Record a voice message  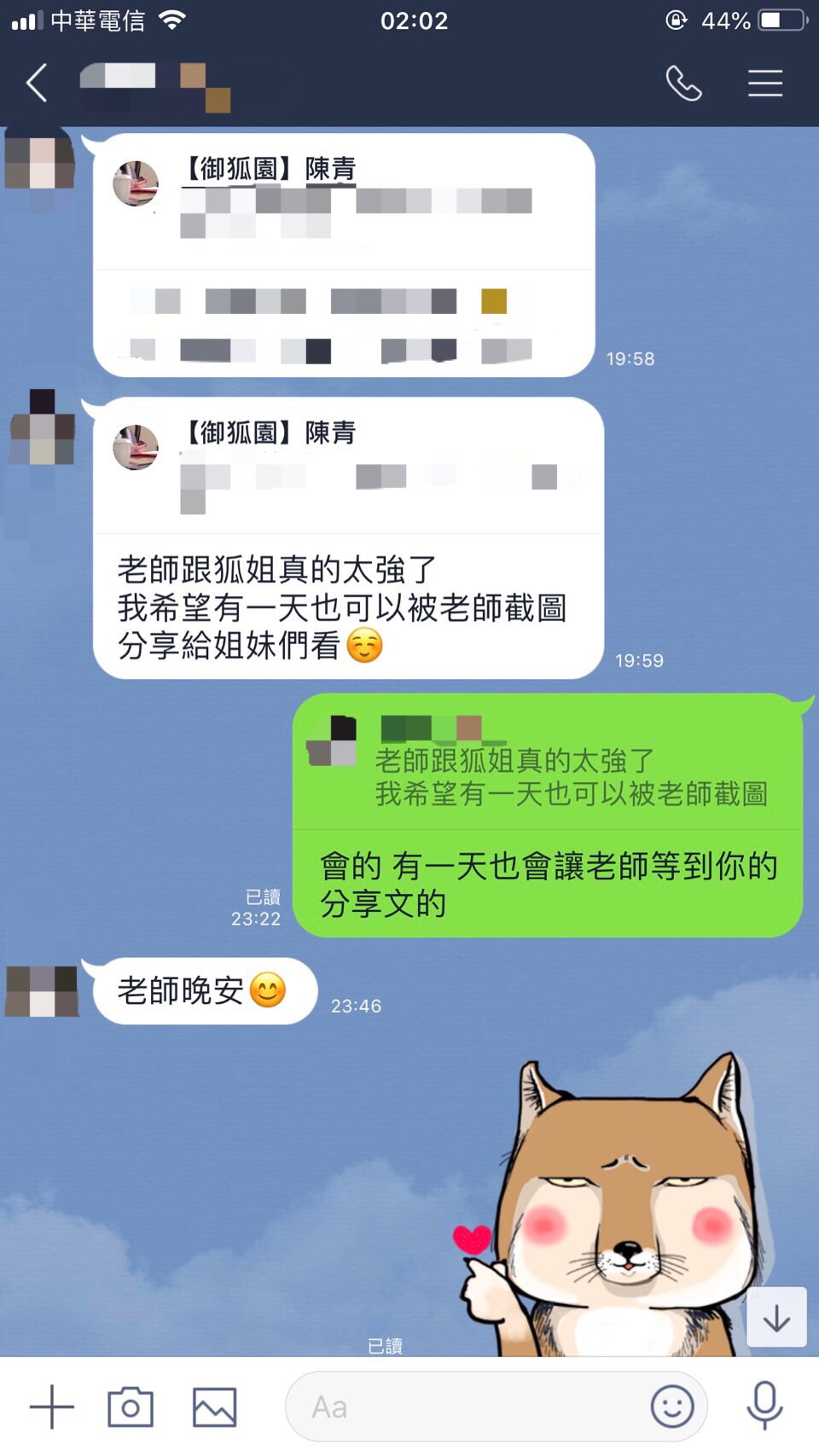click(x=764, y=1407)
